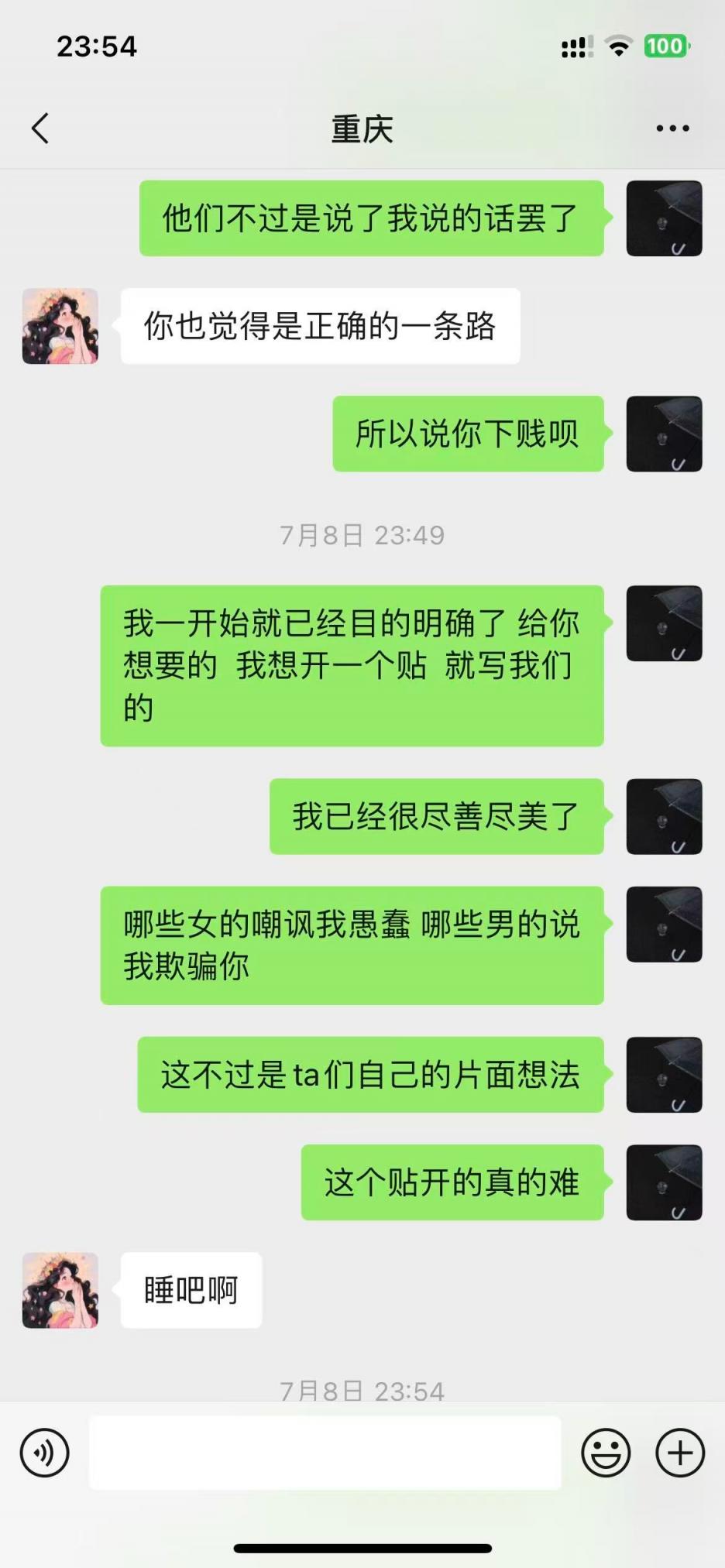The image size is (725, 1568).
Task: Open the plus attachments menu
Action: [679, 1453]
